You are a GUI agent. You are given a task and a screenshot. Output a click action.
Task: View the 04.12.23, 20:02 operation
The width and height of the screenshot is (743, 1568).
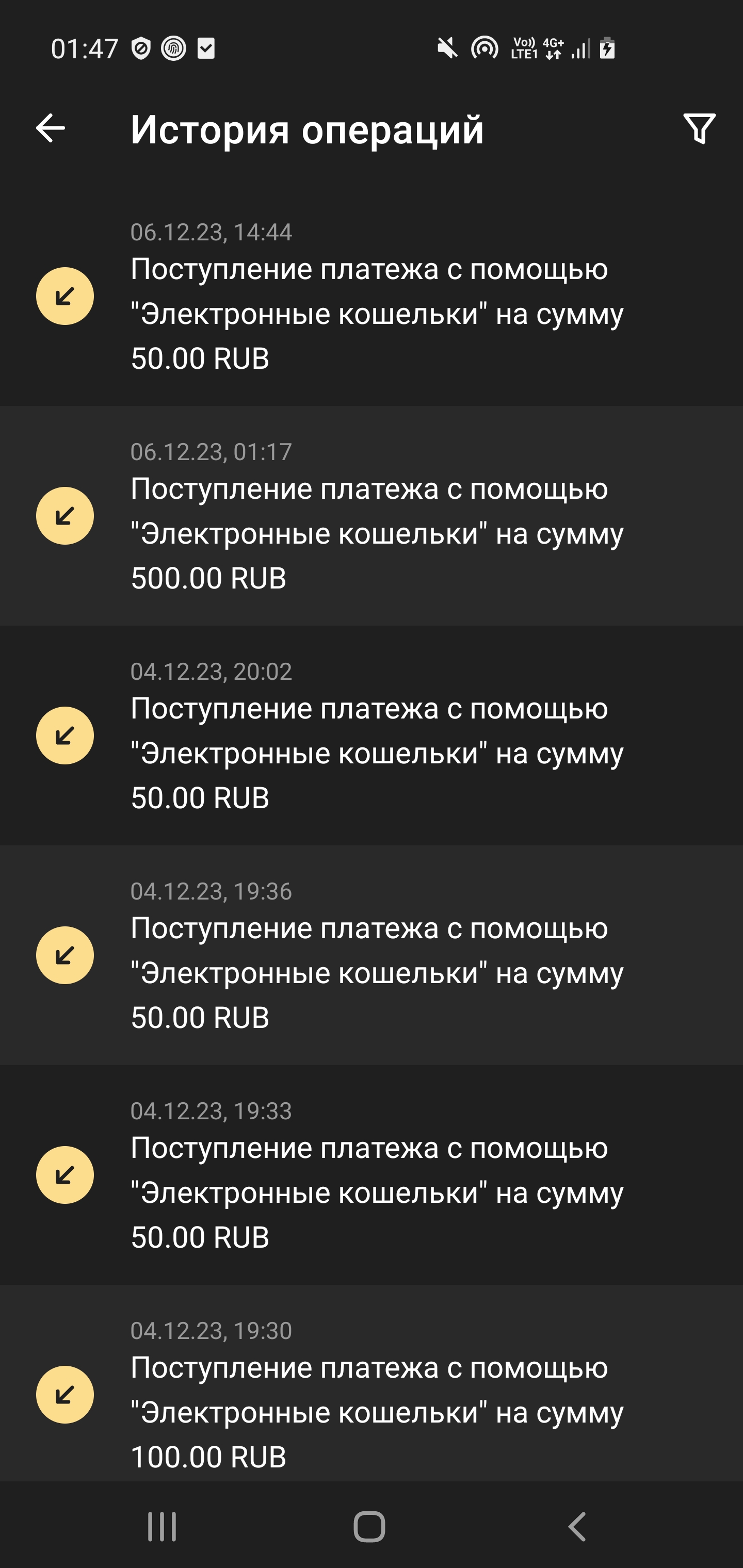coord(372,736)
